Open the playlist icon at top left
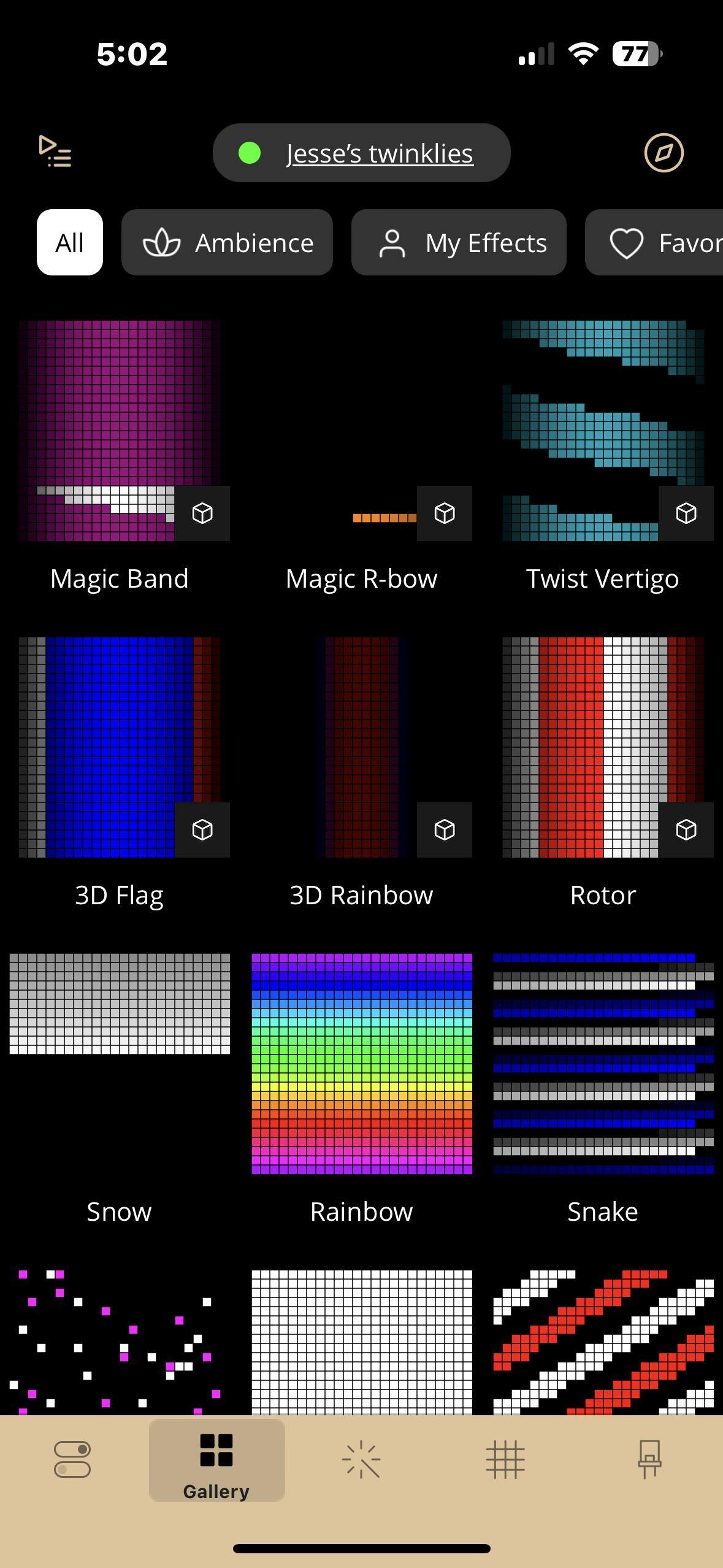Viewport: 723px width, 1568px height. [55, 152]
